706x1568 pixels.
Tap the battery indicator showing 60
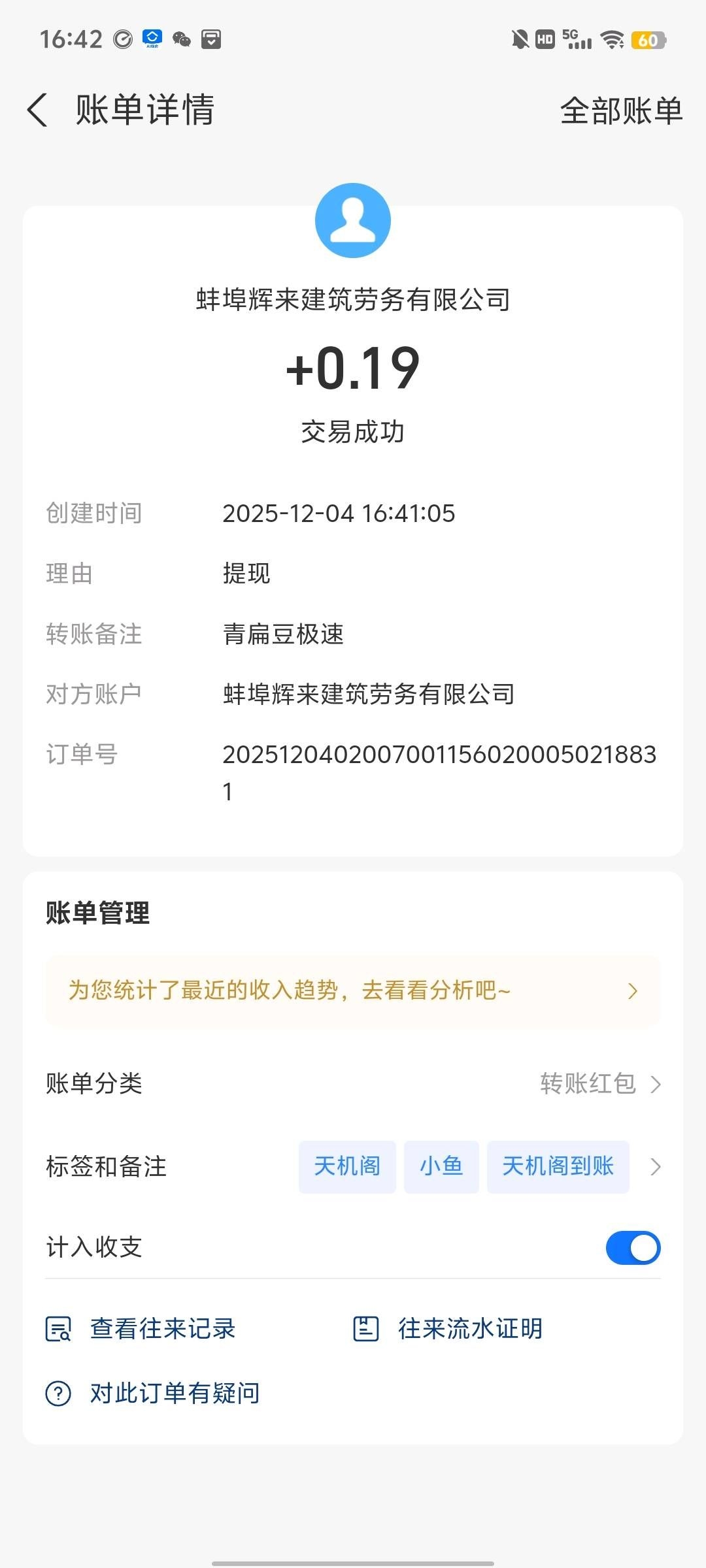point(649,41)
